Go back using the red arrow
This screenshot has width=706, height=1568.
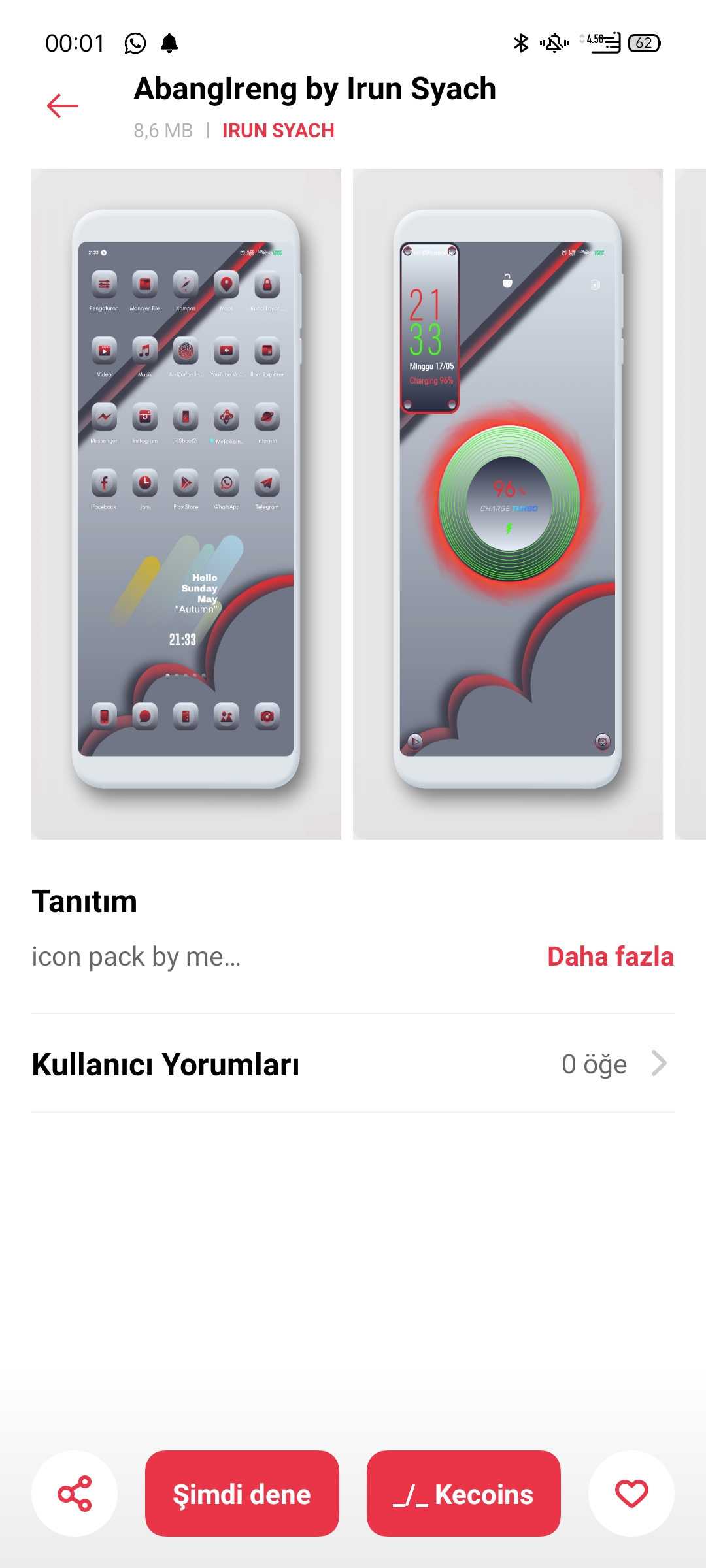[x=63, y=106]
